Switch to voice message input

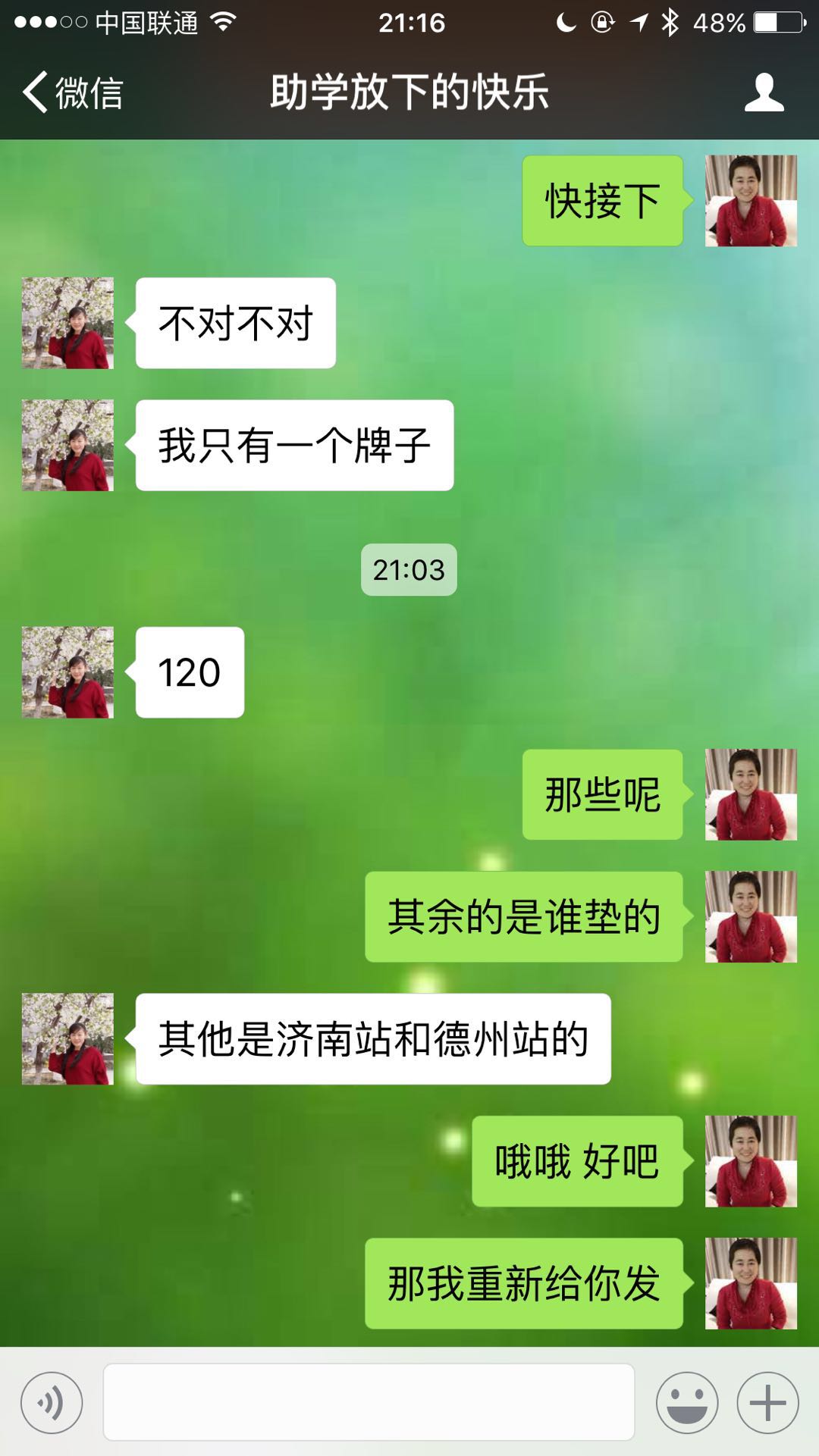pyautogui.click(x=52, y=1402)
